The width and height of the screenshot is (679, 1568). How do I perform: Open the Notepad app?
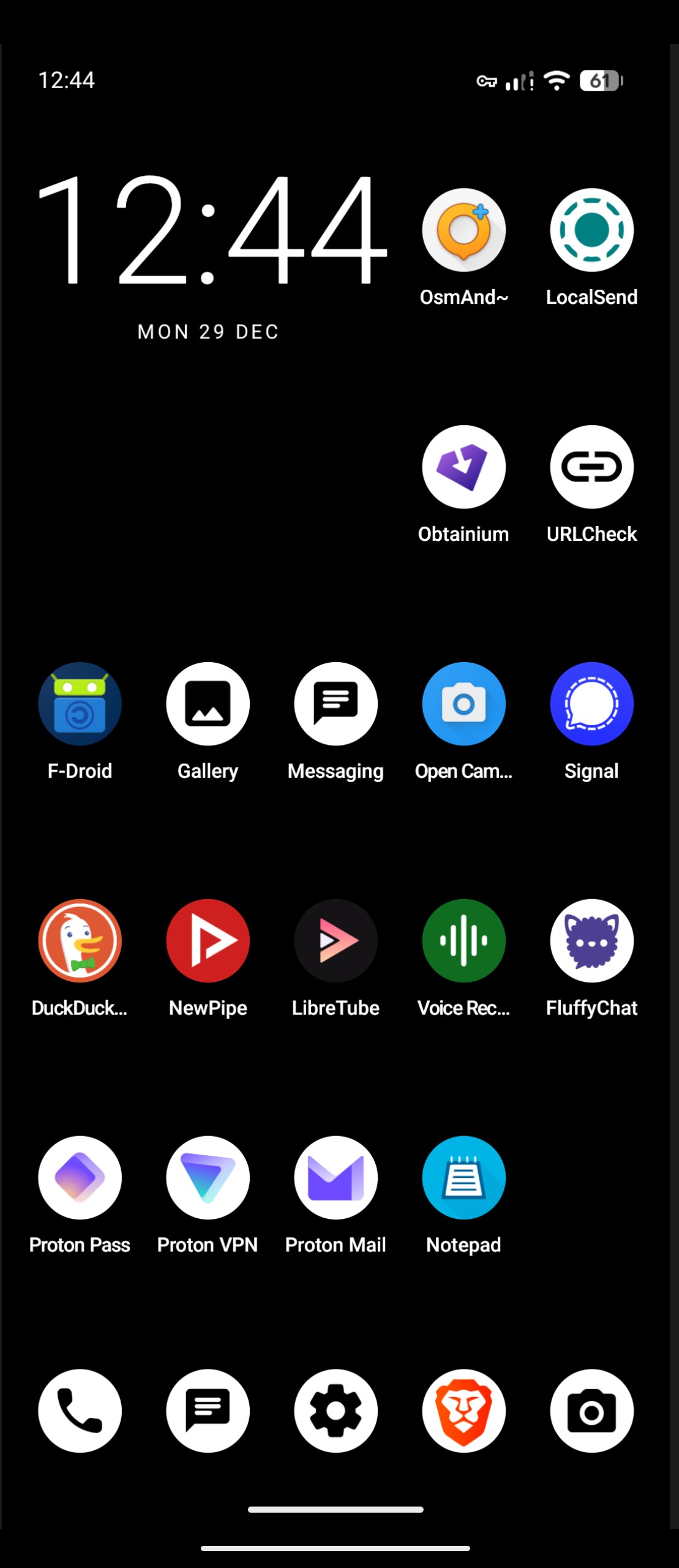463,1177
